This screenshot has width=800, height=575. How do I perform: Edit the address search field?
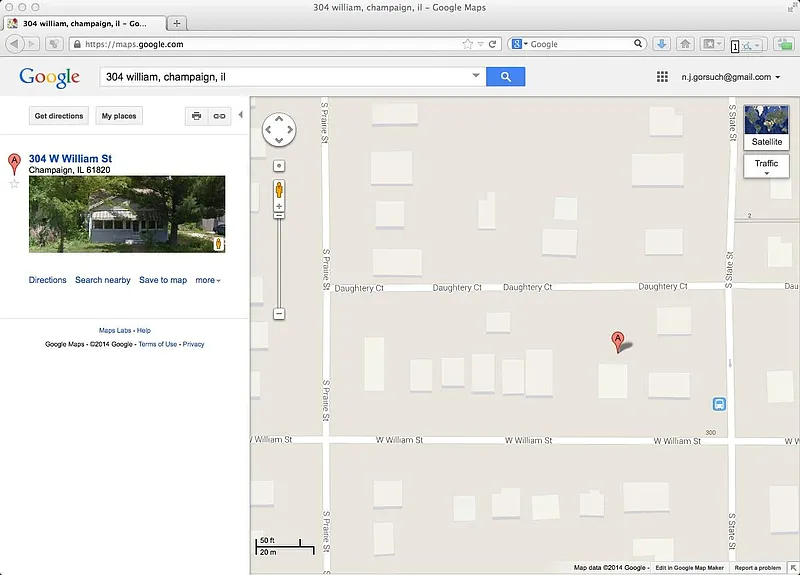(285, 77)
